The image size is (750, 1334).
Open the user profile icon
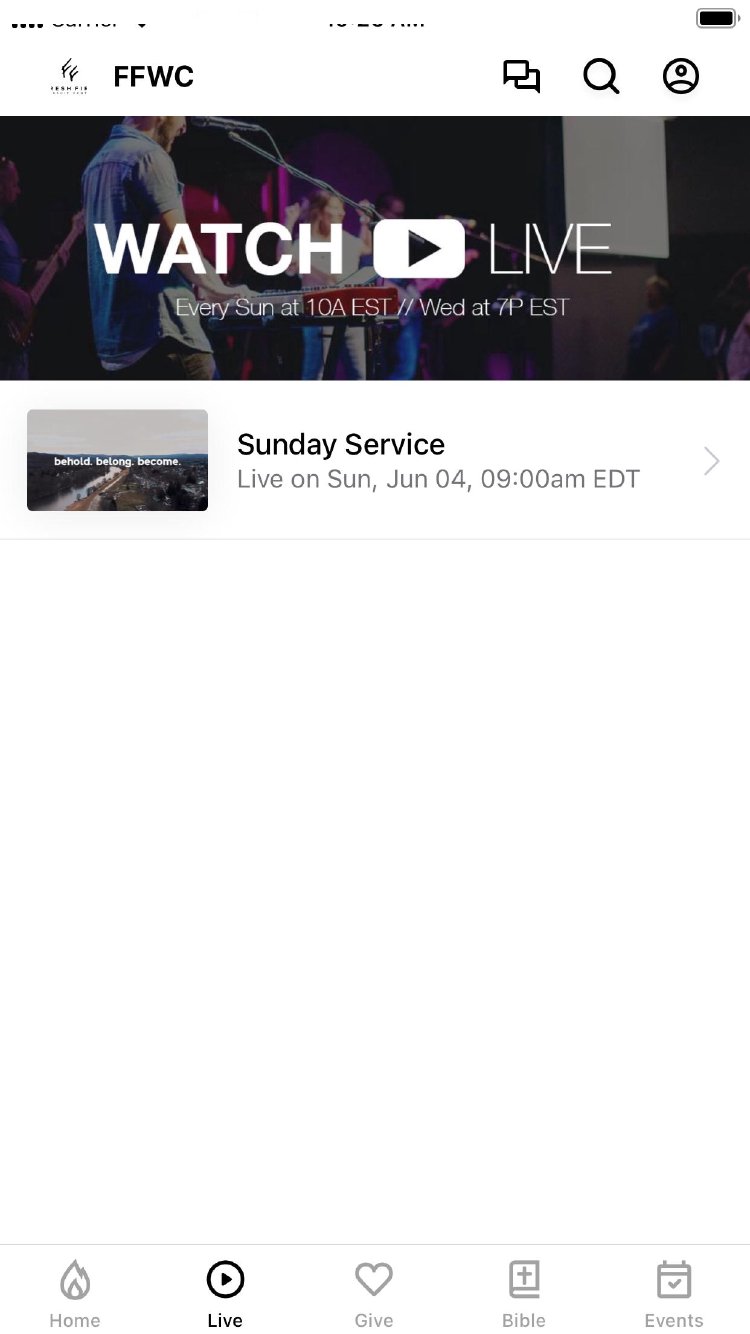[681, 77]
